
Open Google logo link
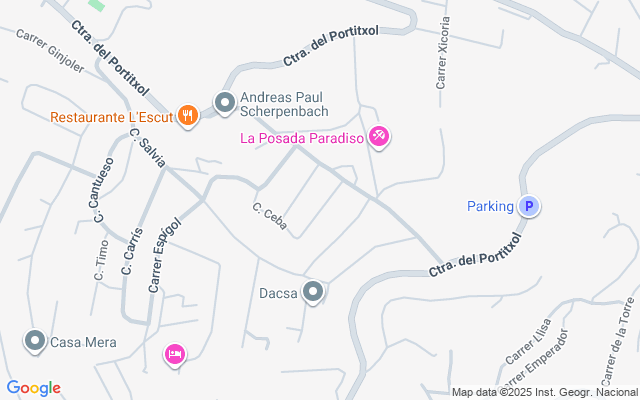[x=34, y=388]
